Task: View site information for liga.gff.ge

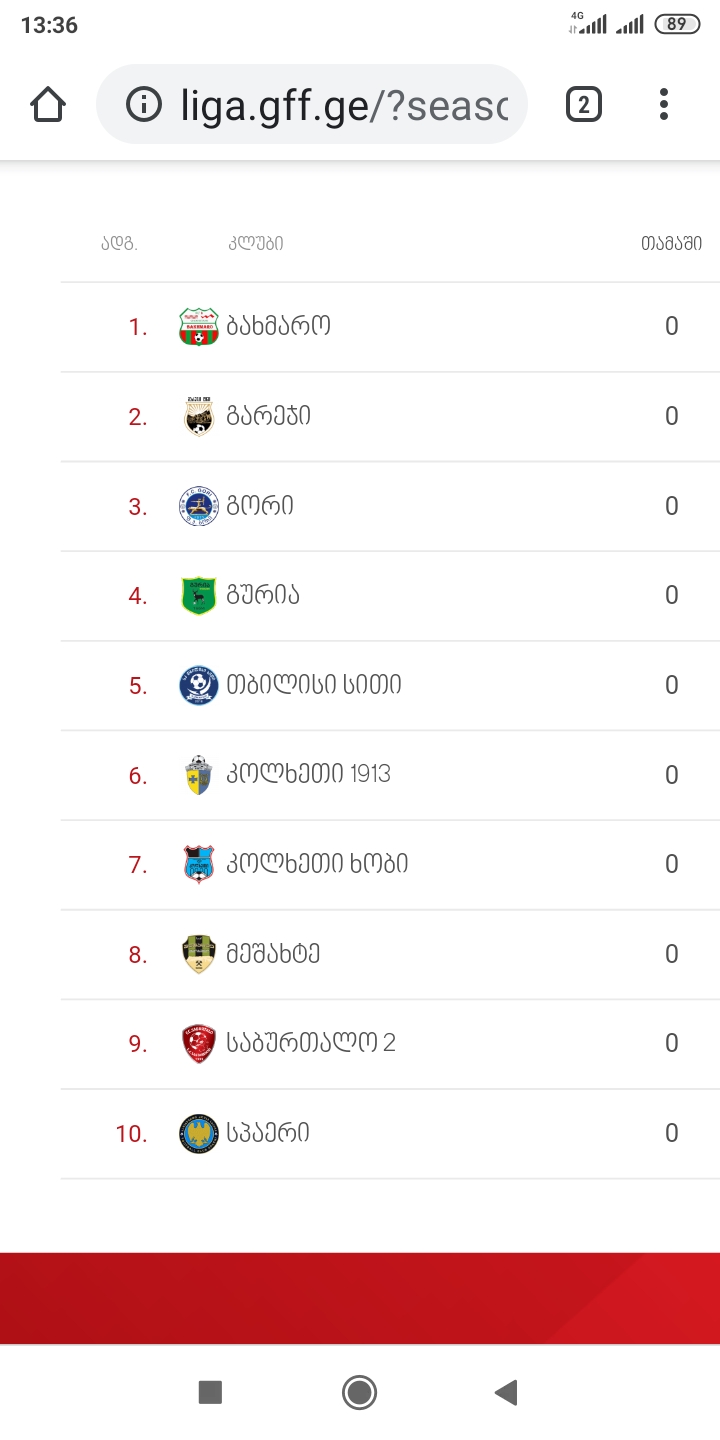Action: click(144, 104)
